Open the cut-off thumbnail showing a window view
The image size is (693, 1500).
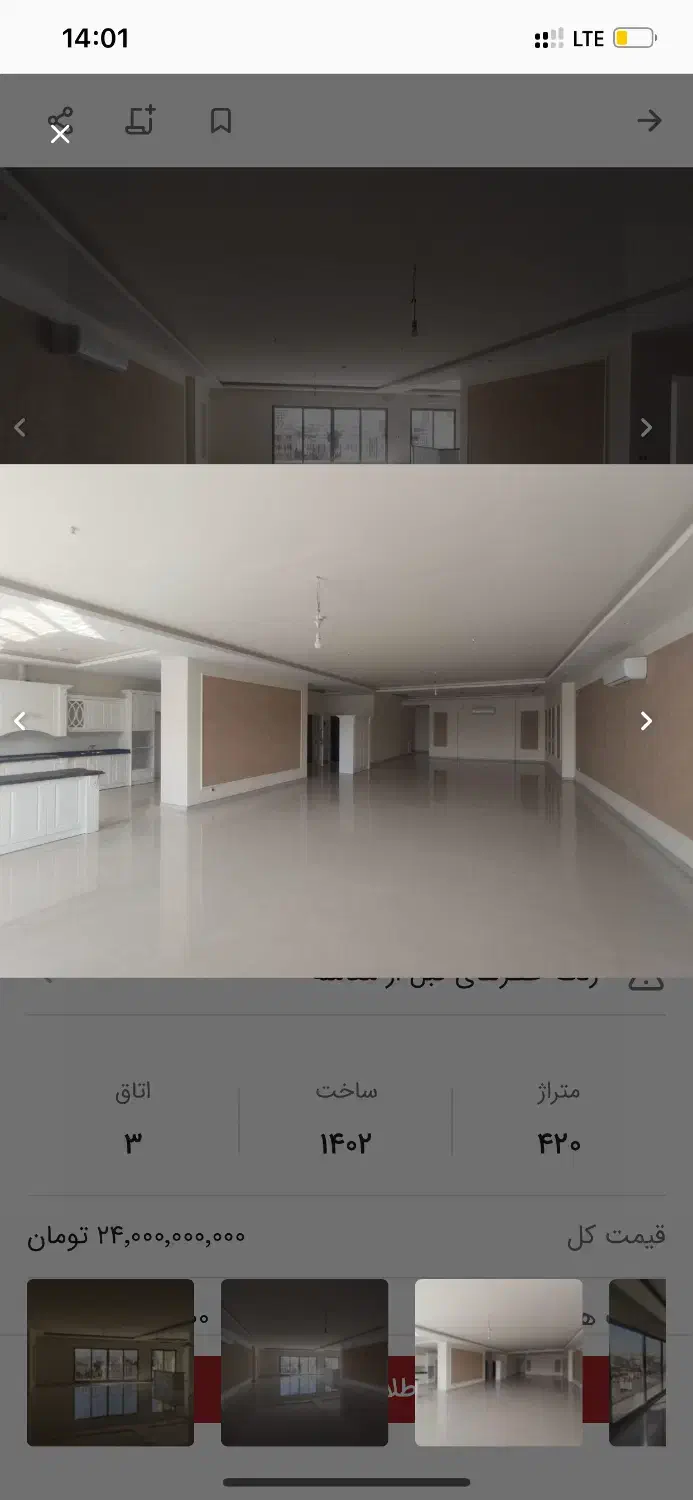pyautogui.click(x=638, y=1362)
